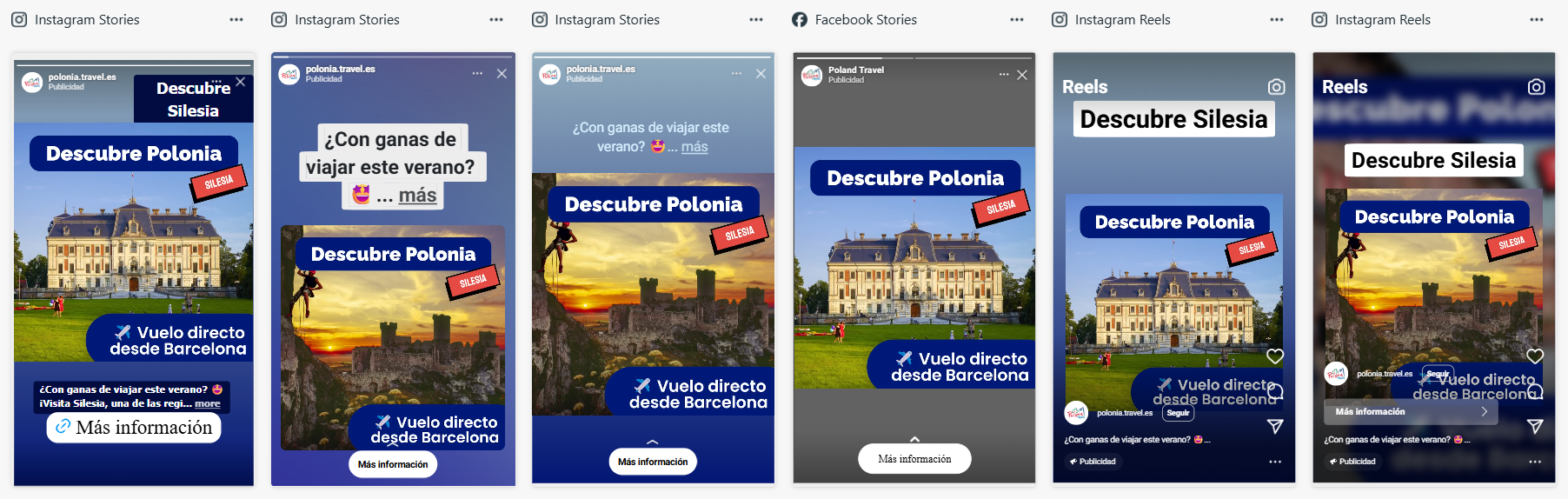Open Instagram Stories preview with Descubre Silesia sticker
The height and width of the screenshot is (499, 1568).
(134, 269)
